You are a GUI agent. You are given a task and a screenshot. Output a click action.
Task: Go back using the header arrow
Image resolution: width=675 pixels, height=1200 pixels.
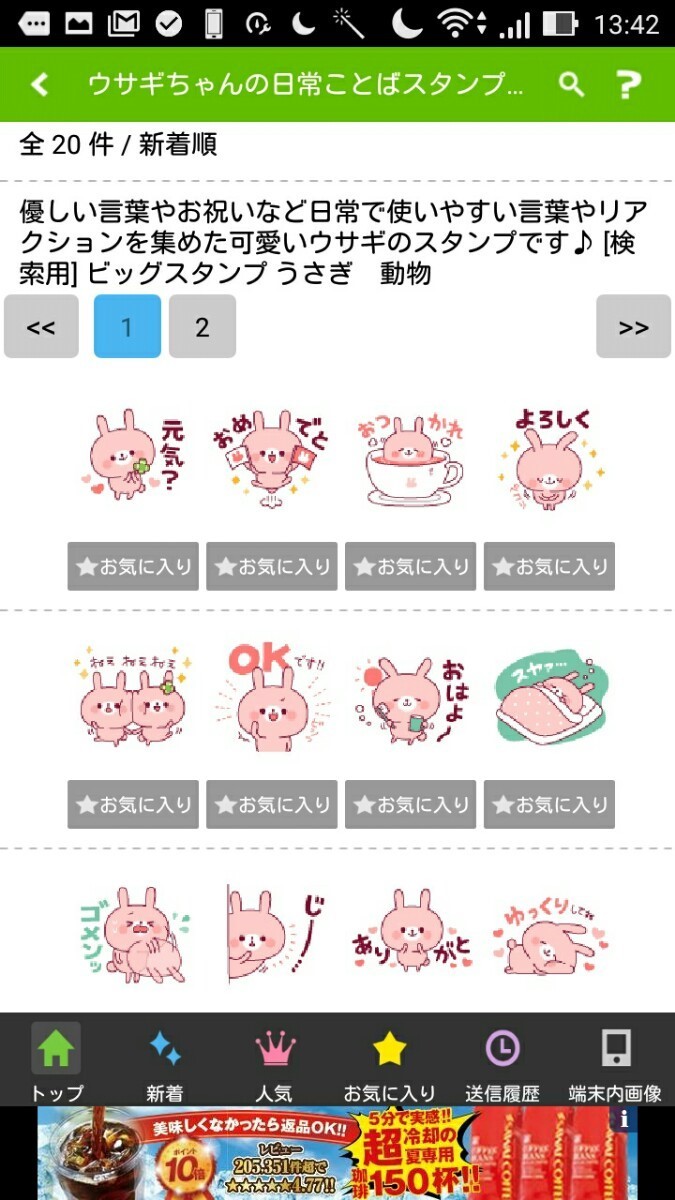pyautogui.click(x=40, y=84)
